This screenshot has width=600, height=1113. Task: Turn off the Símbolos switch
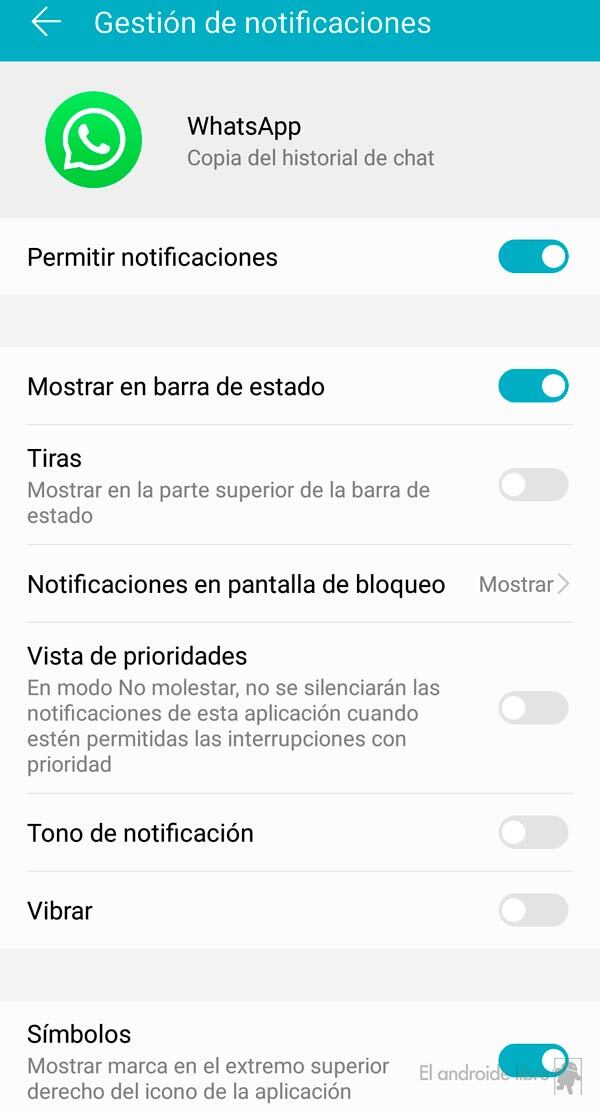pyautogui.click(x=533, y=1060)
